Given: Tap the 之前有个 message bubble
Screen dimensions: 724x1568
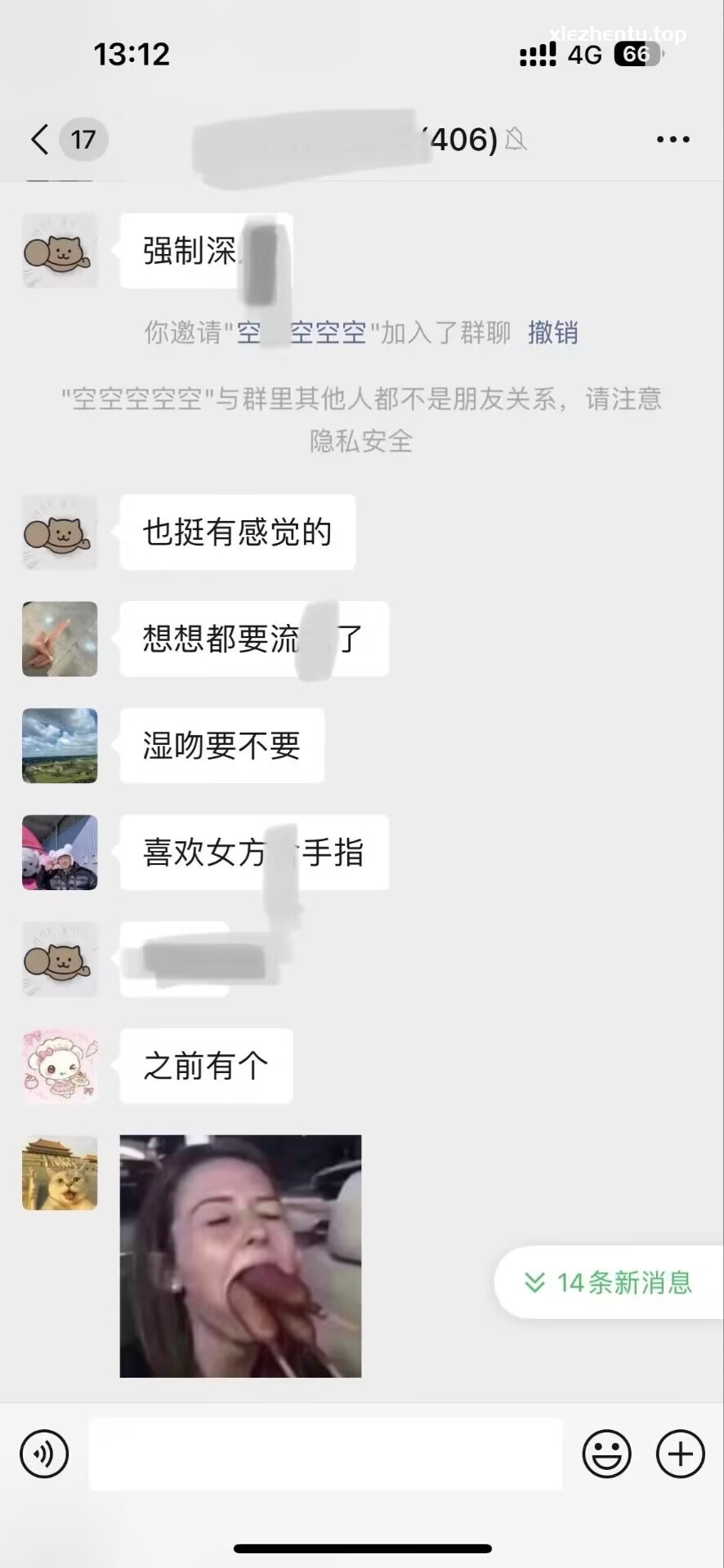Looking at the screenshot, I should click(204, 1066).
